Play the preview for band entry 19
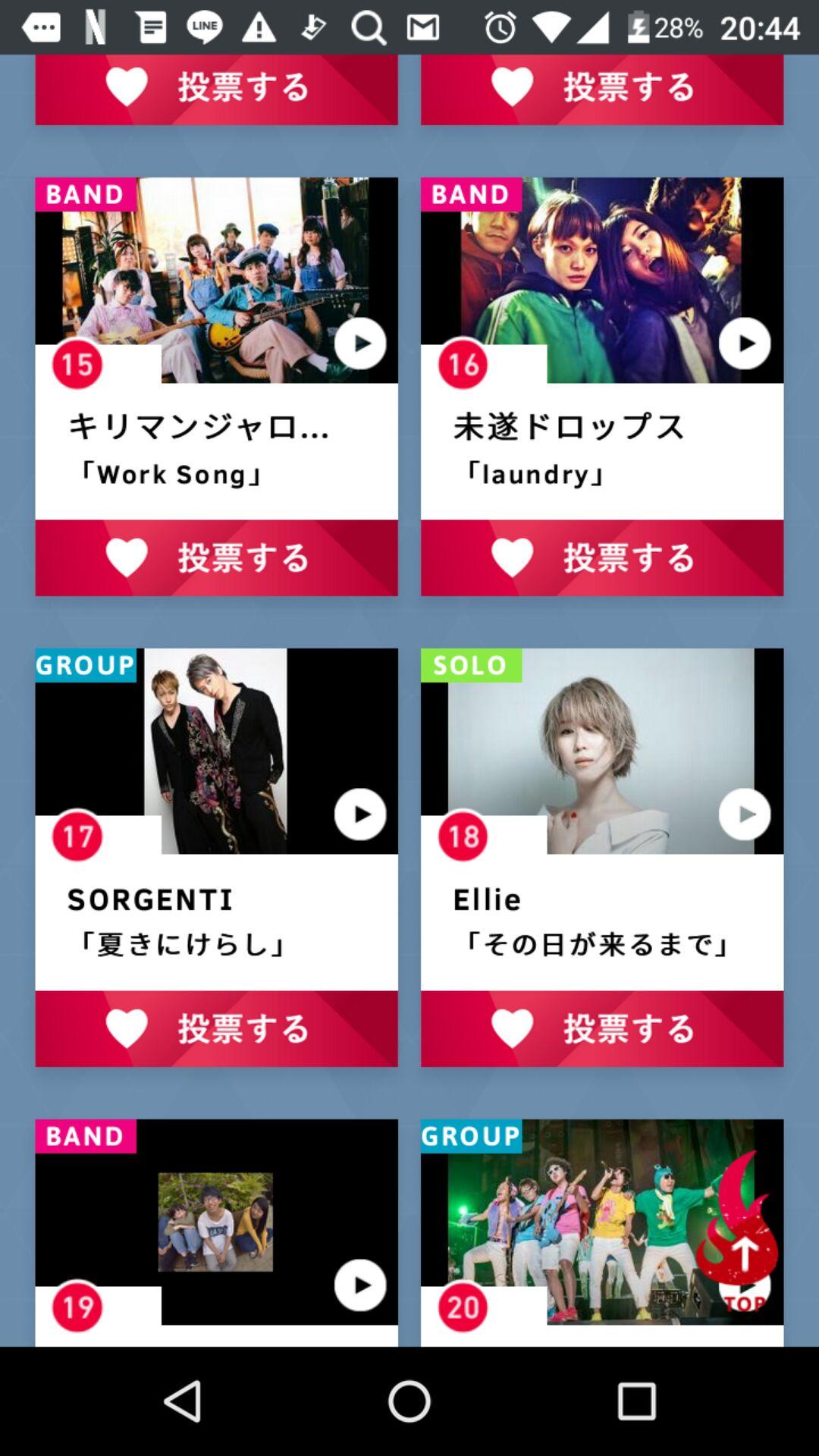Screen dimensions: 819x1456 pyautogui.click(x=360, y=1285)
